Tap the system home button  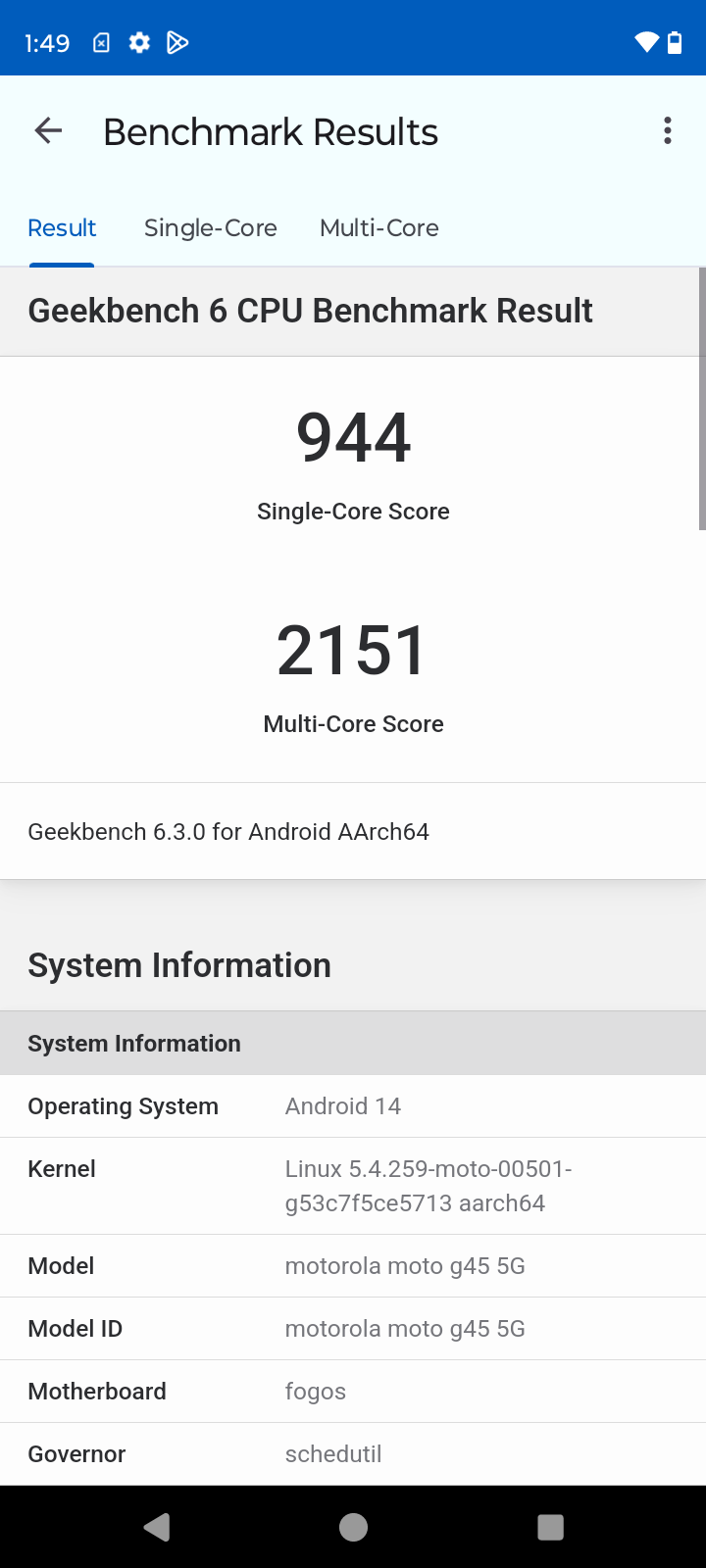353,1527
